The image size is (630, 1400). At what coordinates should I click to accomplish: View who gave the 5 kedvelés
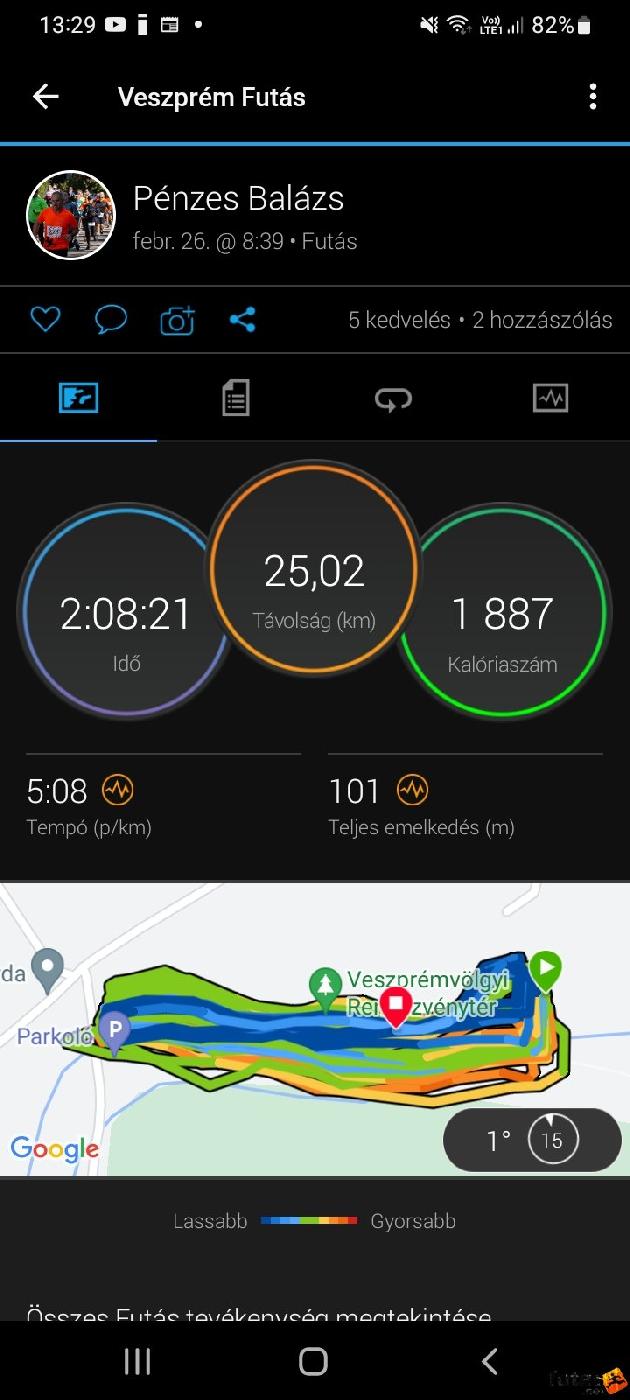399,320
